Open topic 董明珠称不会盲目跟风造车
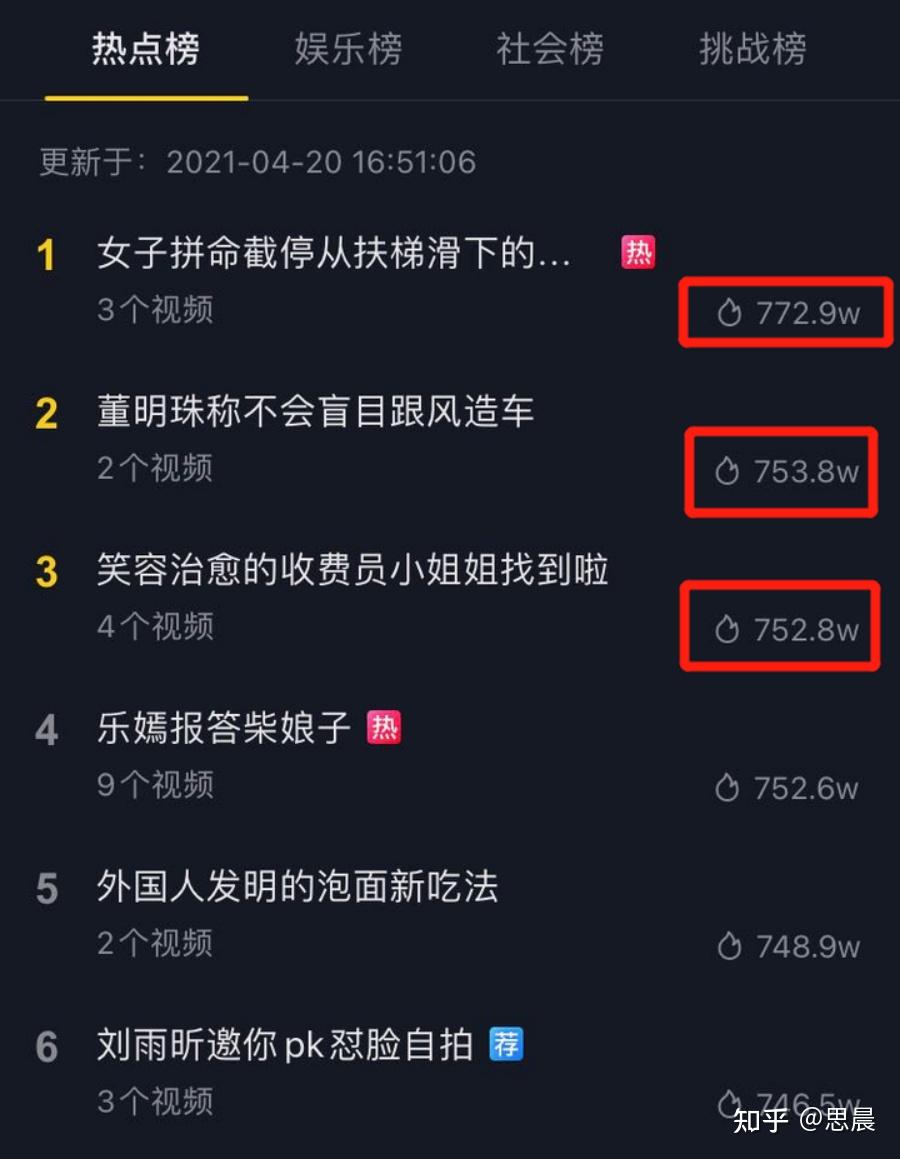Screen dimensions: 900x1159 tap(315, 412)
